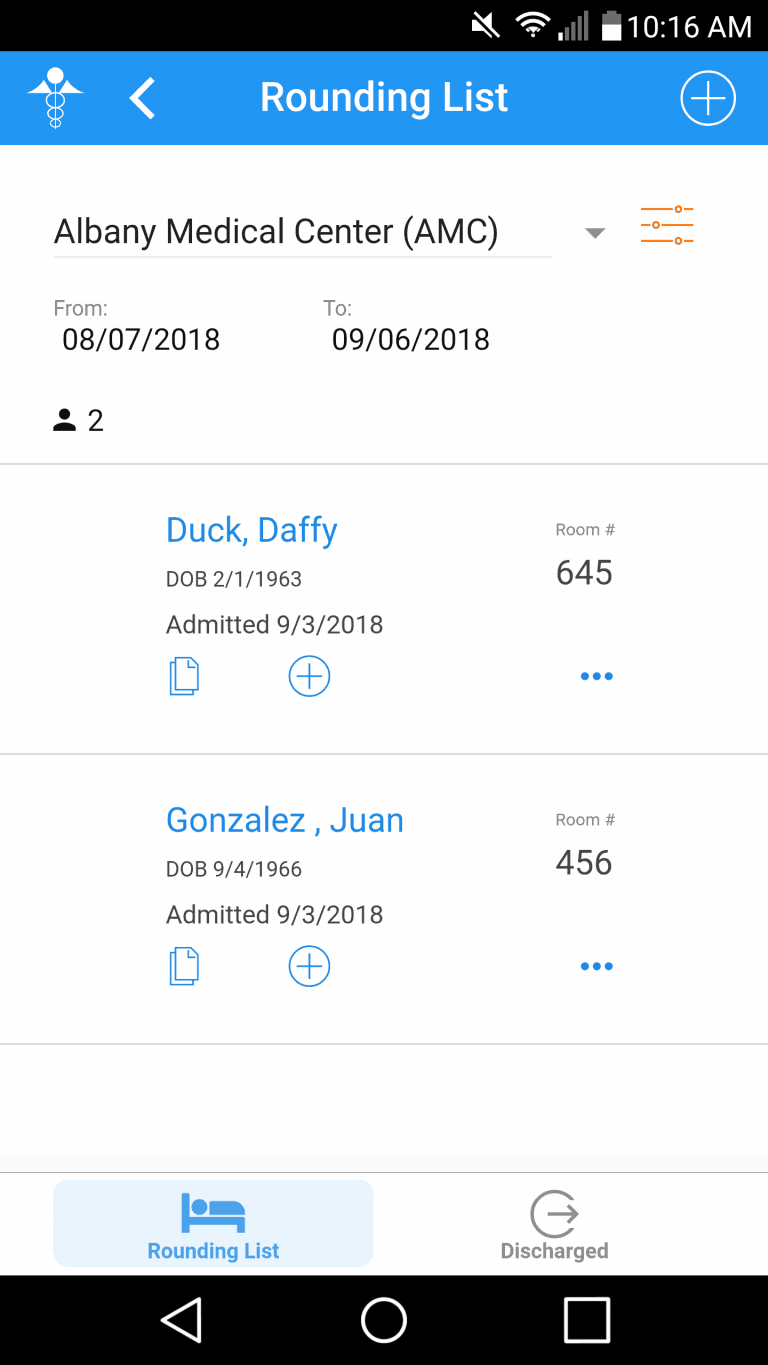Open the system recent apps button
The height and width of the screenshot is (1365, 768).
tap(587, 1320)
